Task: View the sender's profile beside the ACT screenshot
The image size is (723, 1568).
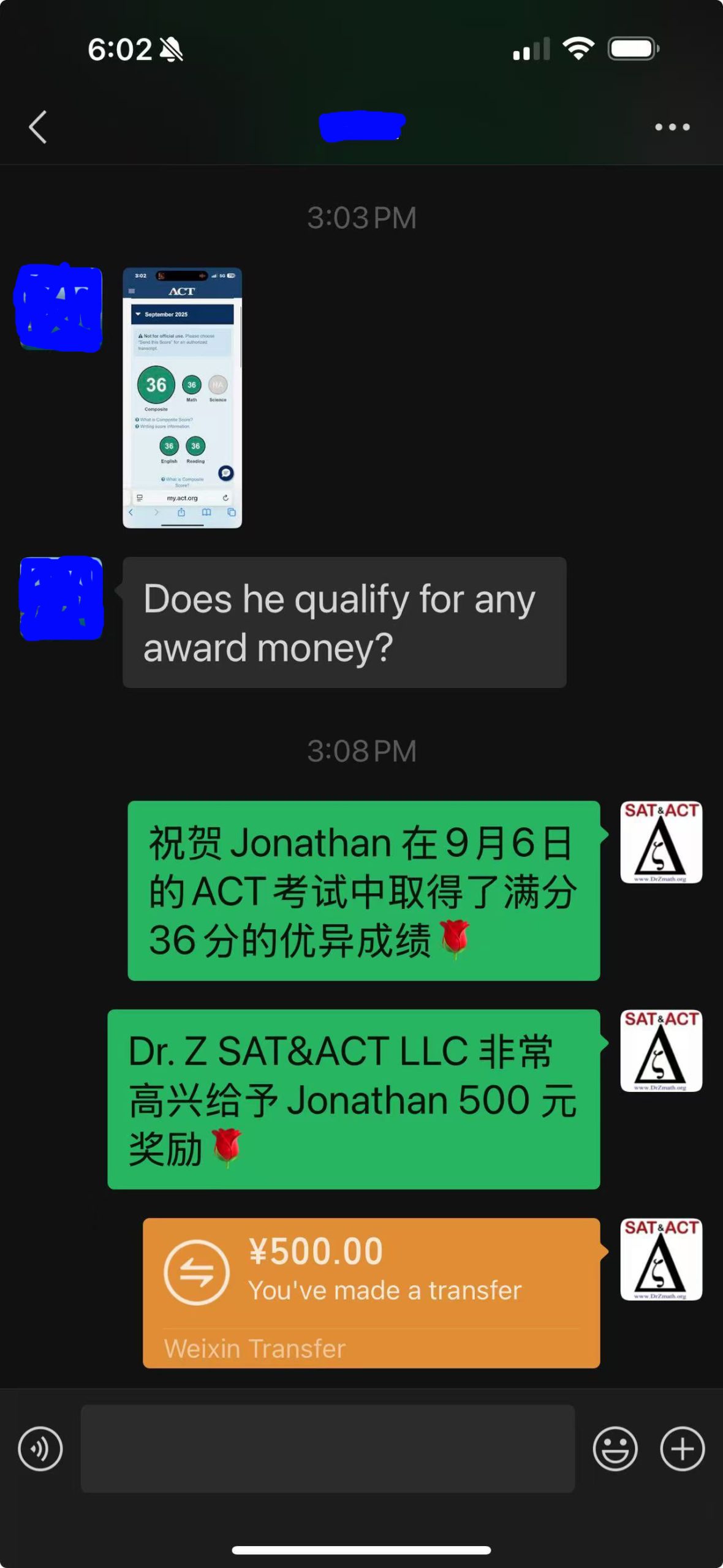Action: pos(60,308)
